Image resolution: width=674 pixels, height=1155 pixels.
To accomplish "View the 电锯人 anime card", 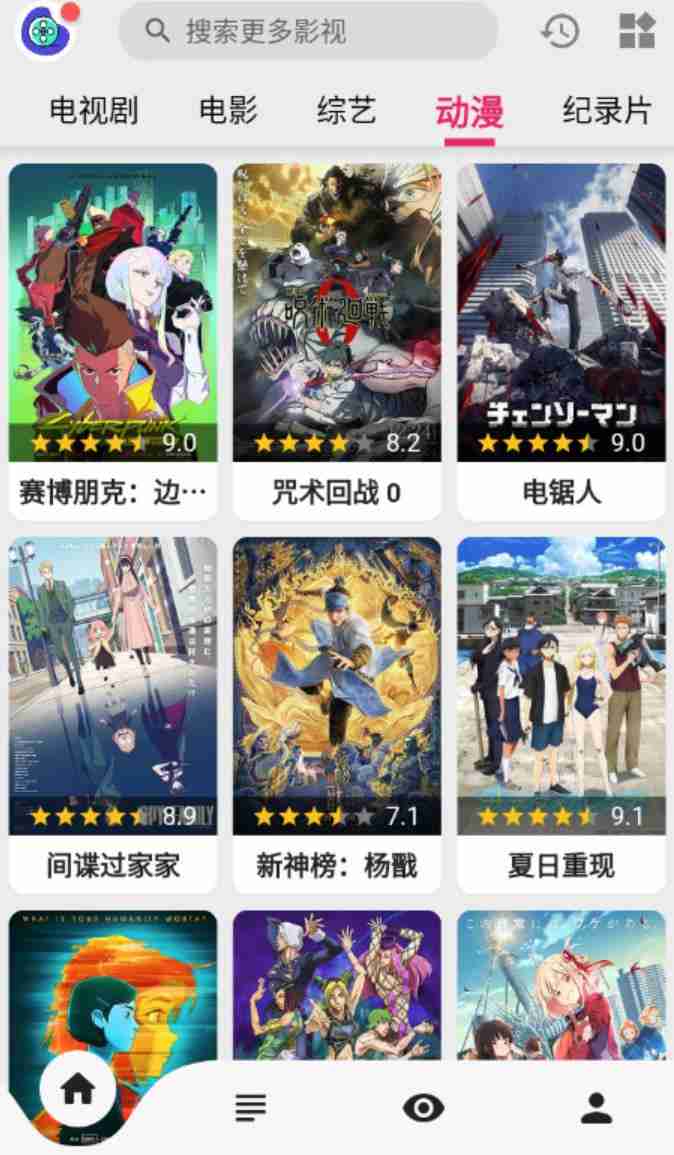I will point(561,340).
